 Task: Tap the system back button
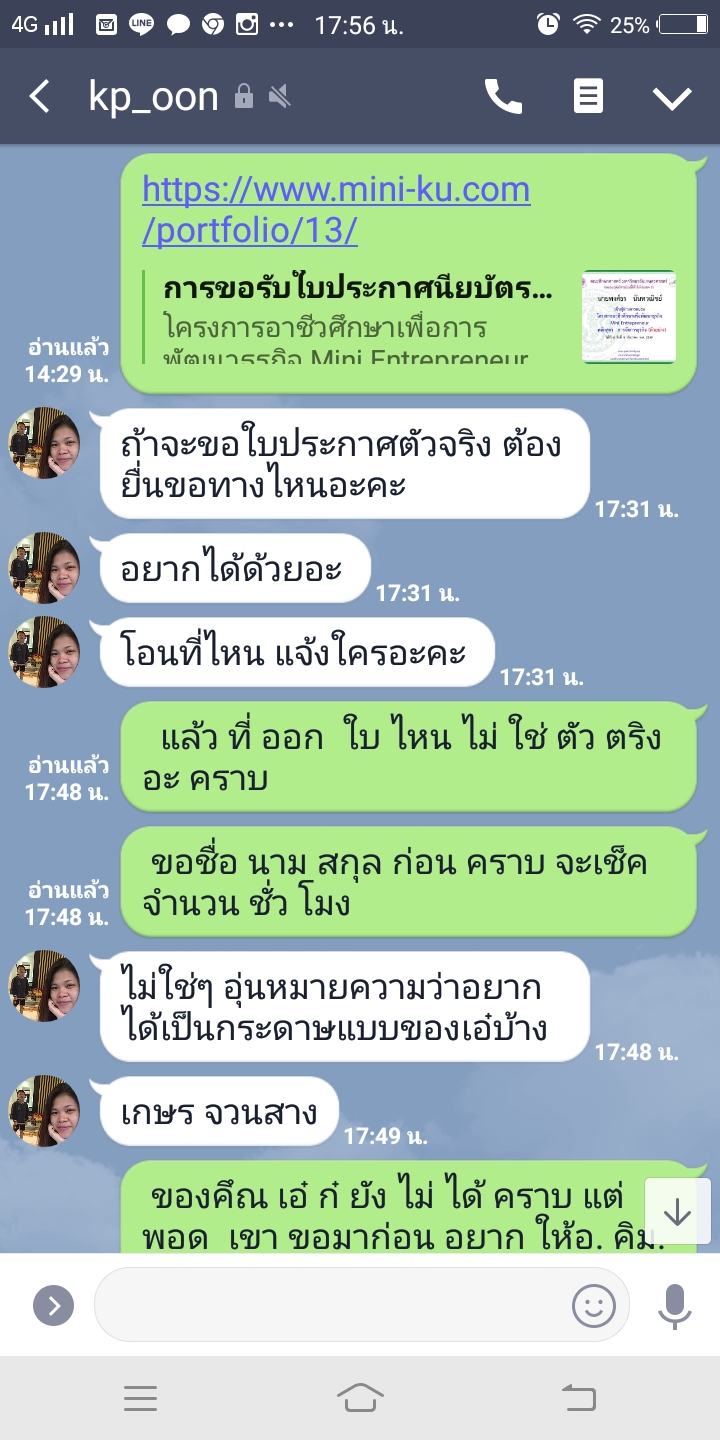point(579,1398)
